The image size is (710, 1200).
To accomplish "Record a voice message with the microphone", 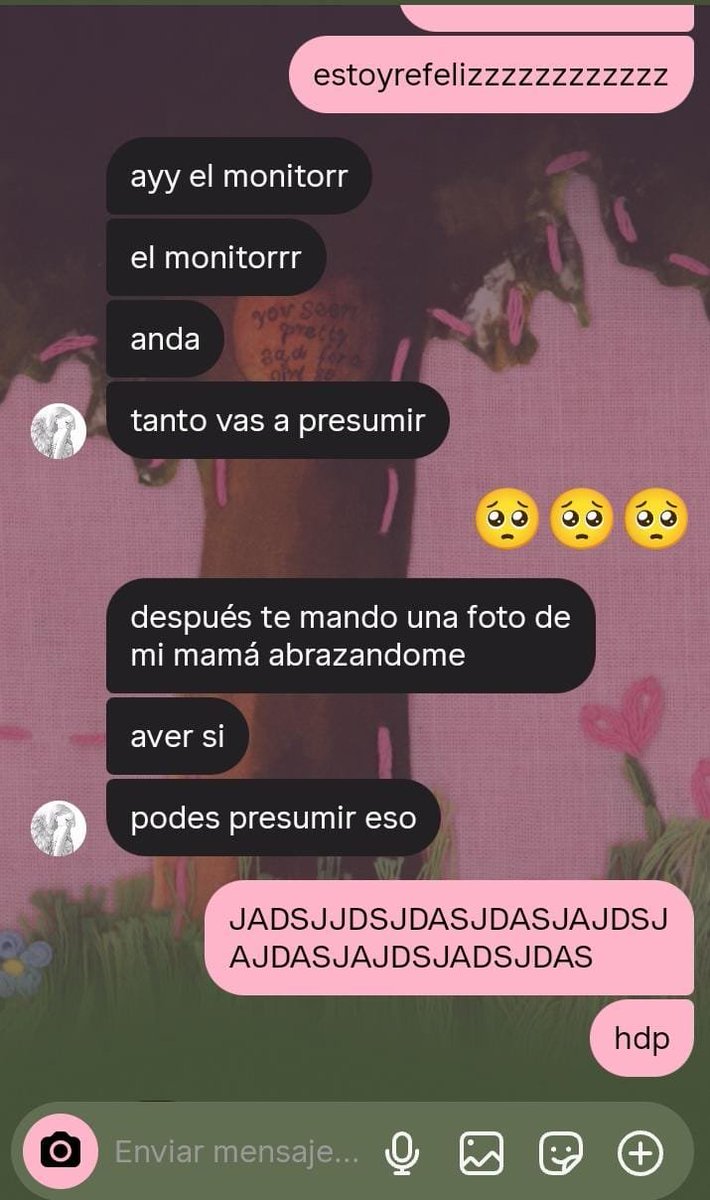I will click(x=402, y=1153).
